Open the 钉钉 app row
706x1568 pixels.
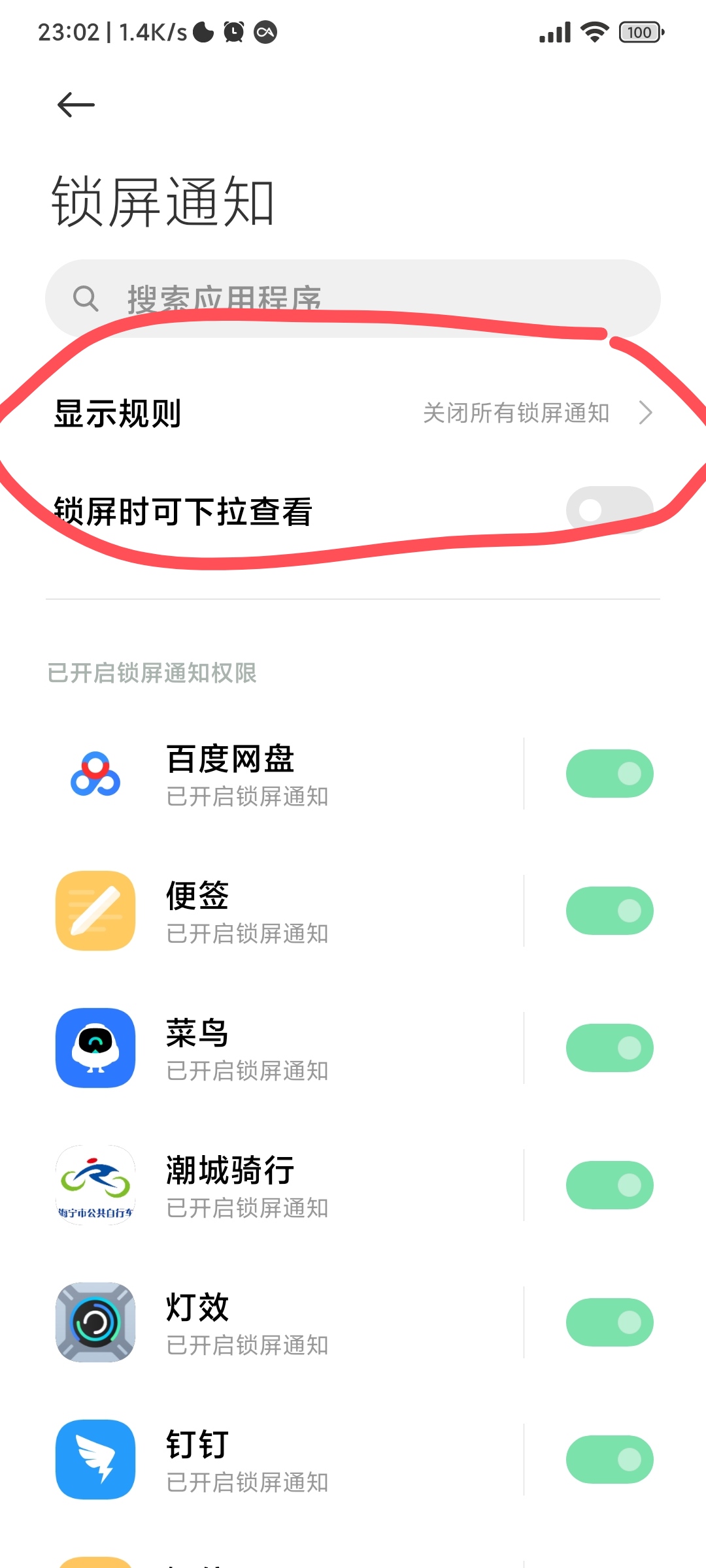pyautogui.click(x=261, y=1460)
